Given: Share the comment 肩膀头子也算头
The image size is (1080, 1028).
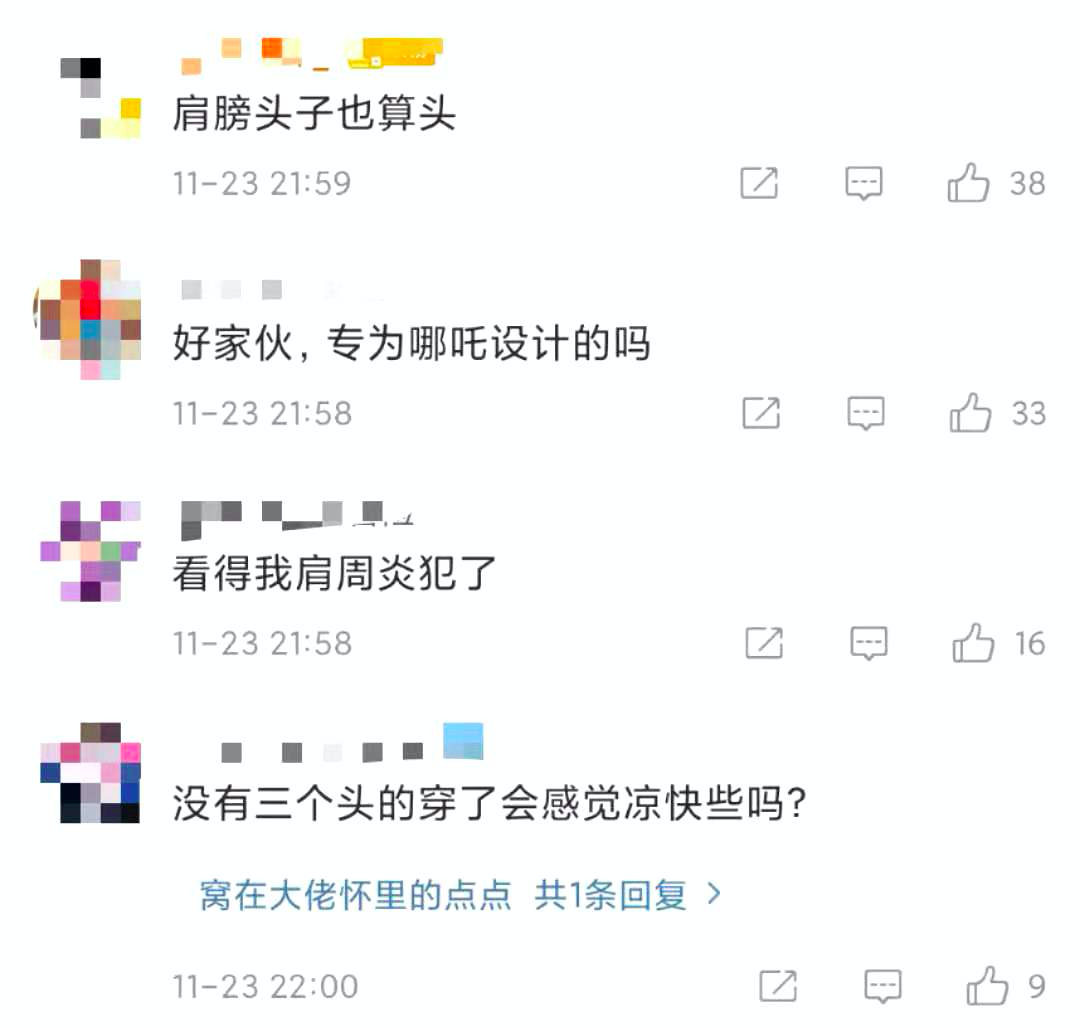Looking at the screenshot, I should pyautogui.click(x=759, y=183).
